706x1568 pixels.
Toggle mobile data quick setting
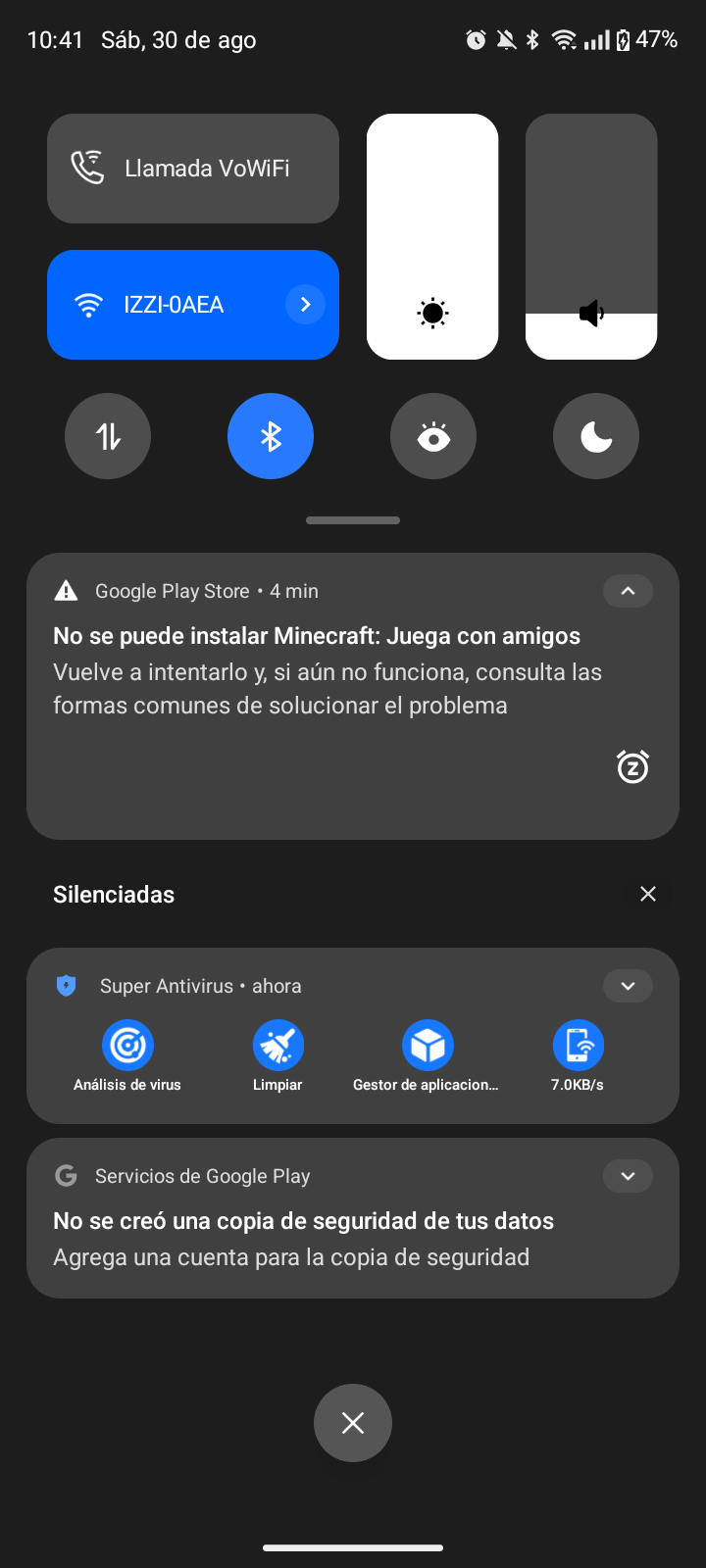point(108,436)
